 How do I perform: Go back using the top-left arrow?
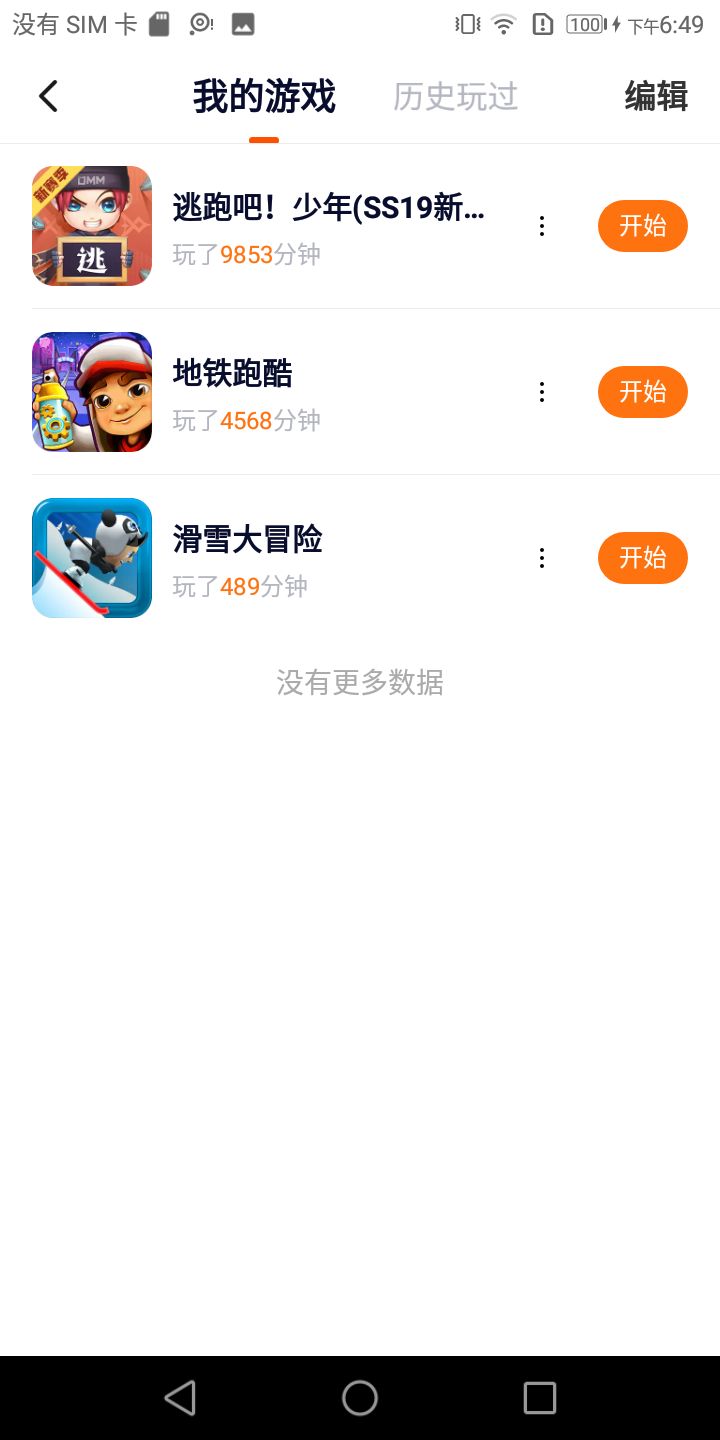[48, 97]
